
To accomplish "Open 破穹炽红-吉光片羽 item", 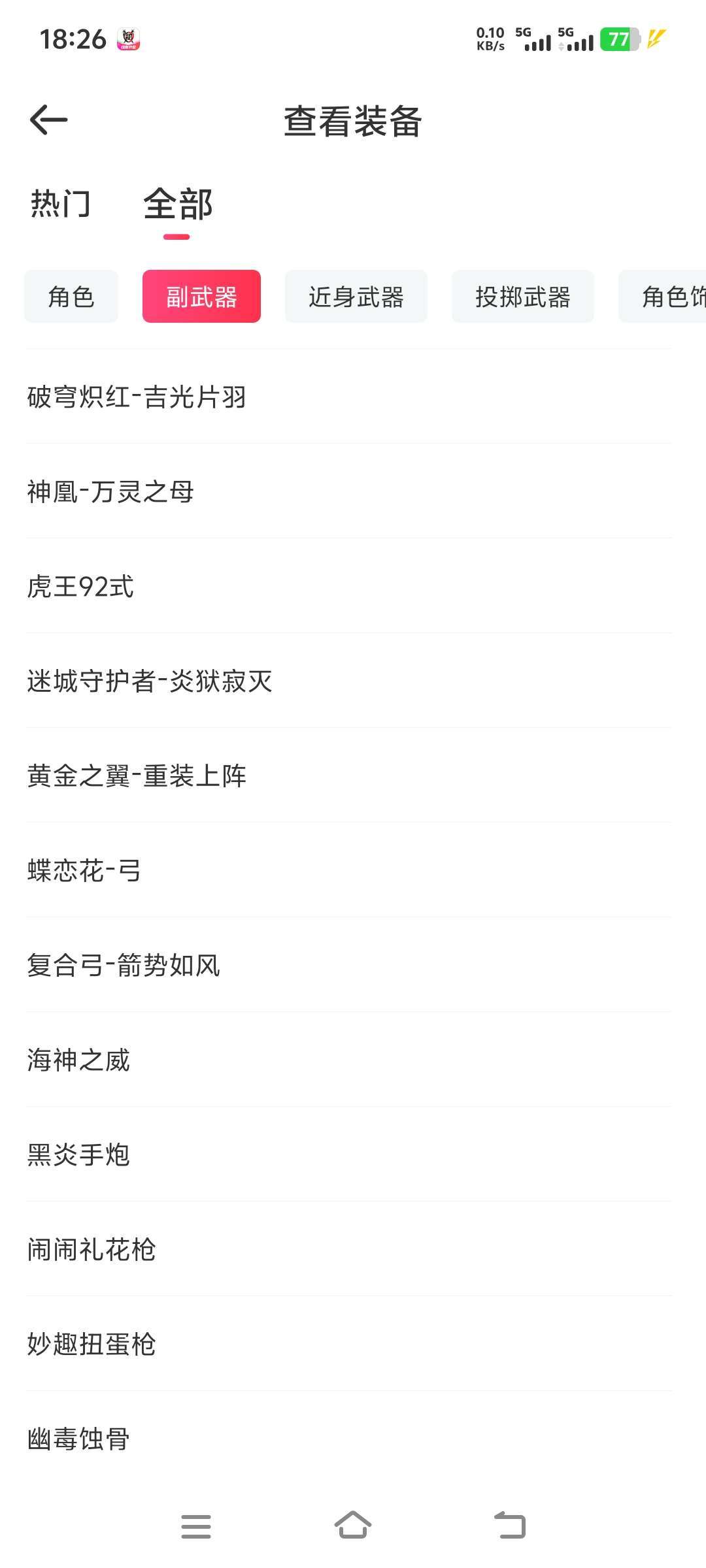I will [x=137, y=397].
